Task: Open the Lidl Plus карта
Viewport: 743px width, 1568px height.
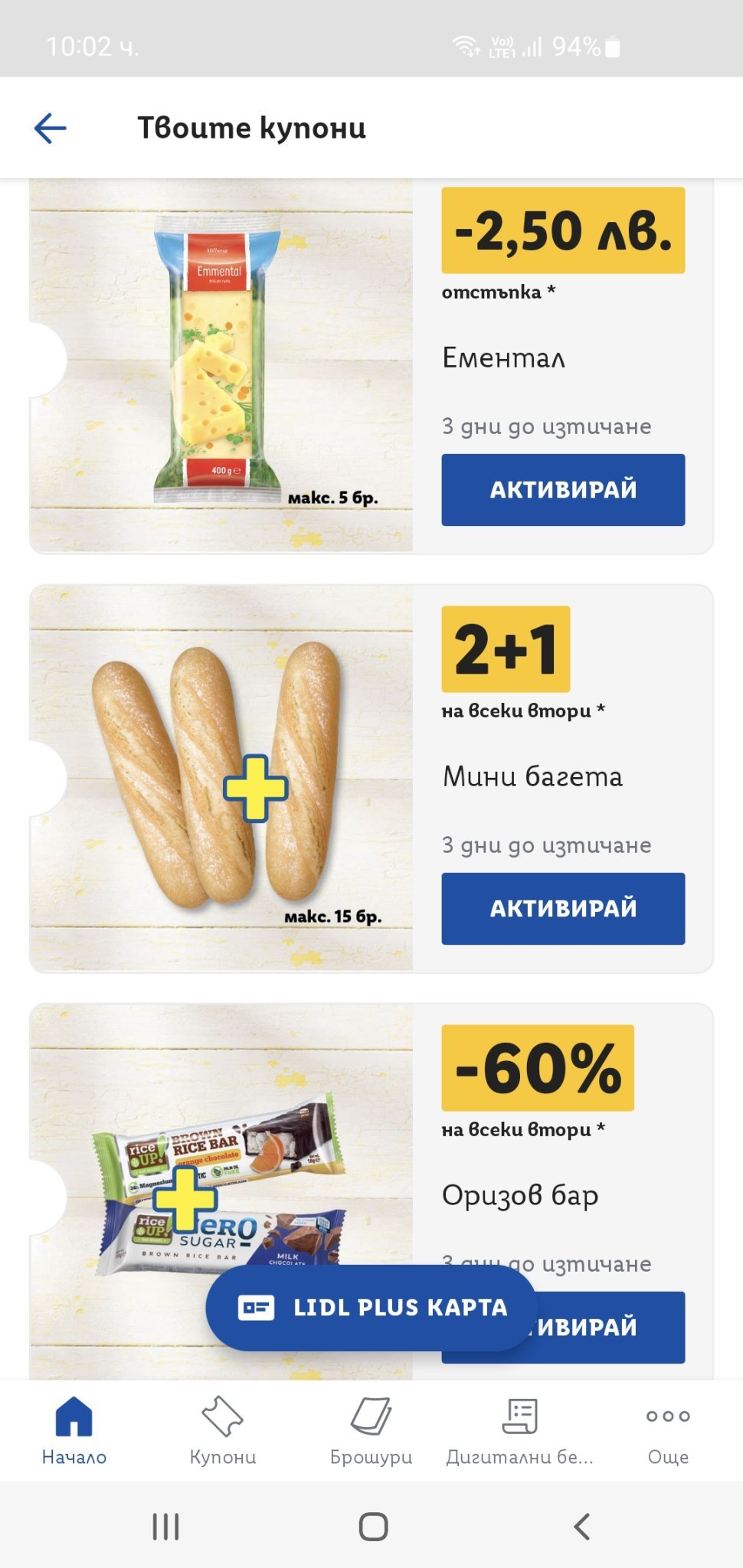Action: click(x=371, y=1308)
